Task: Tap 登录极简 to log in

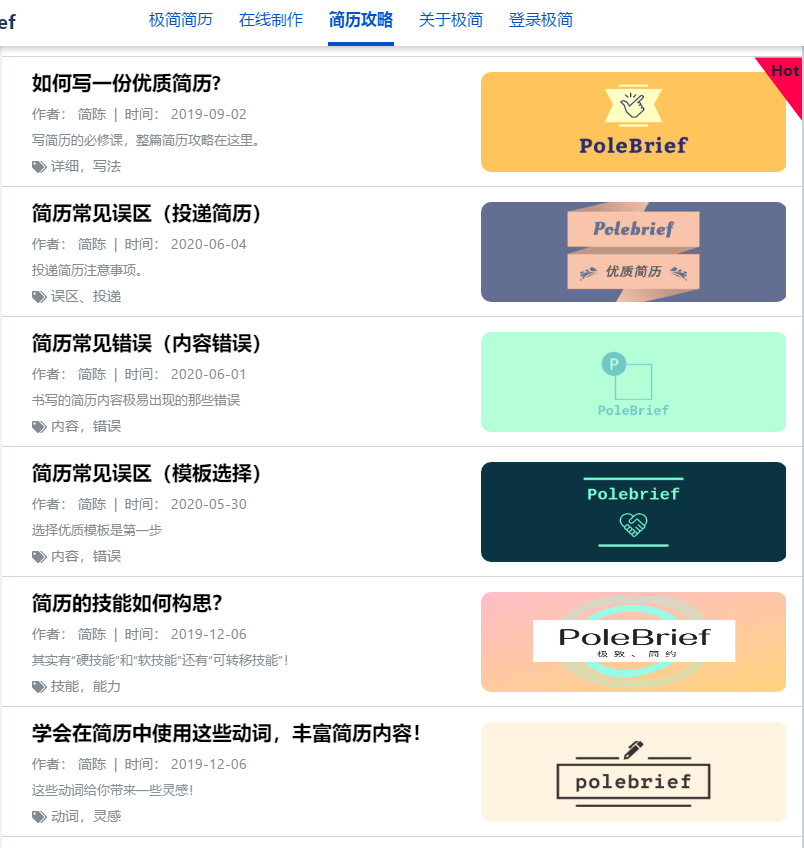Action: (541, 20)
